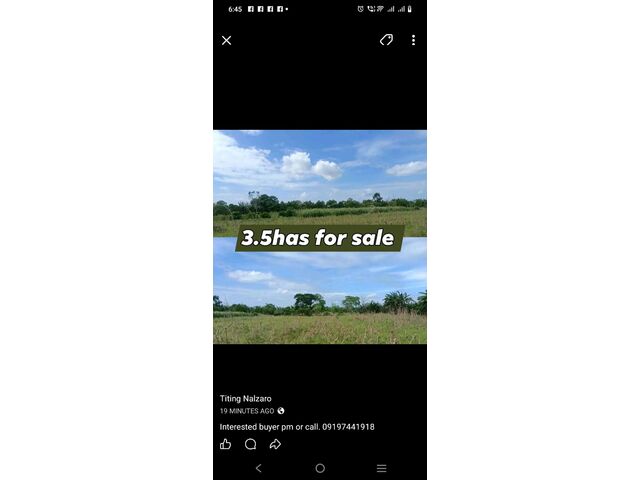Go to the home screen
Screen dimensions: 640x480
click(320, 468)
